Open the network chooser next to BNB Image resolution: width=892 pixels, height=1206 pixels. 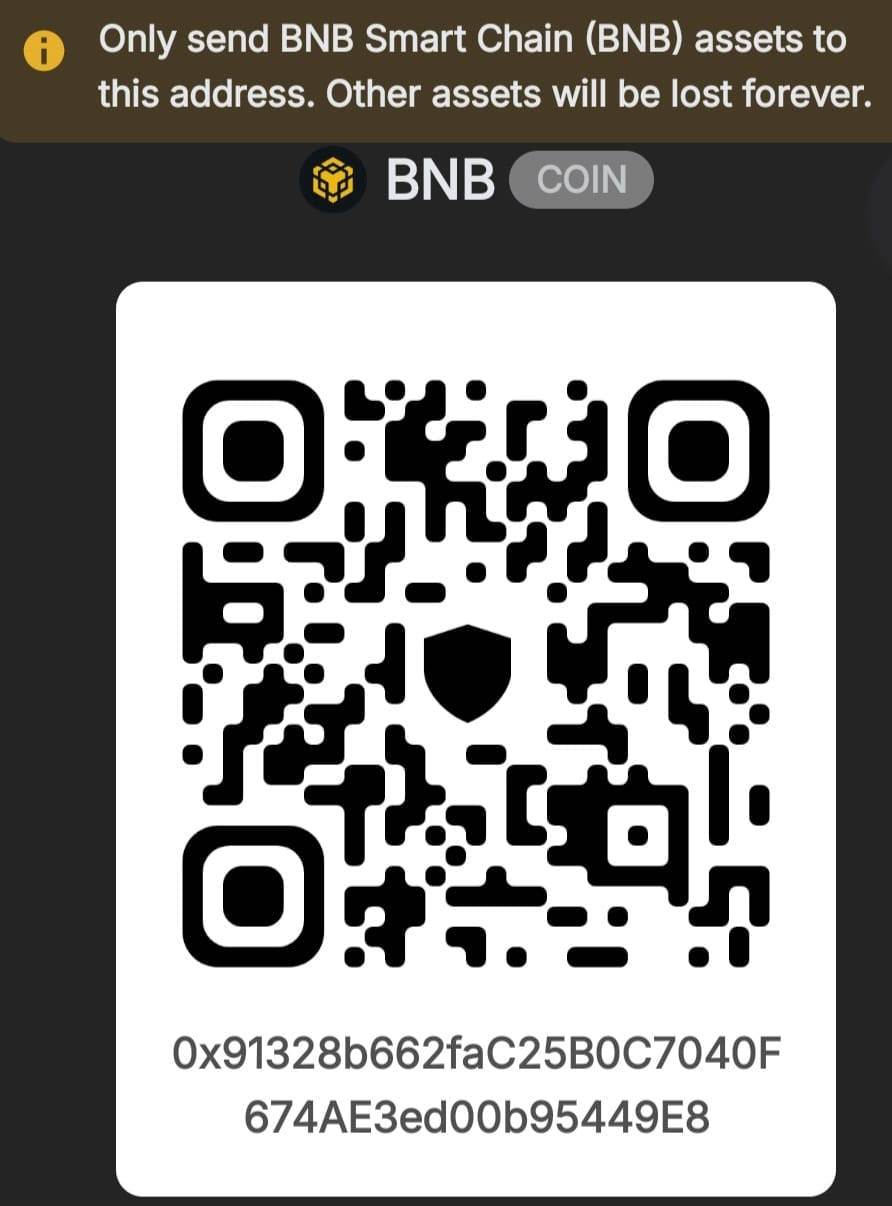tap(582, 180)
